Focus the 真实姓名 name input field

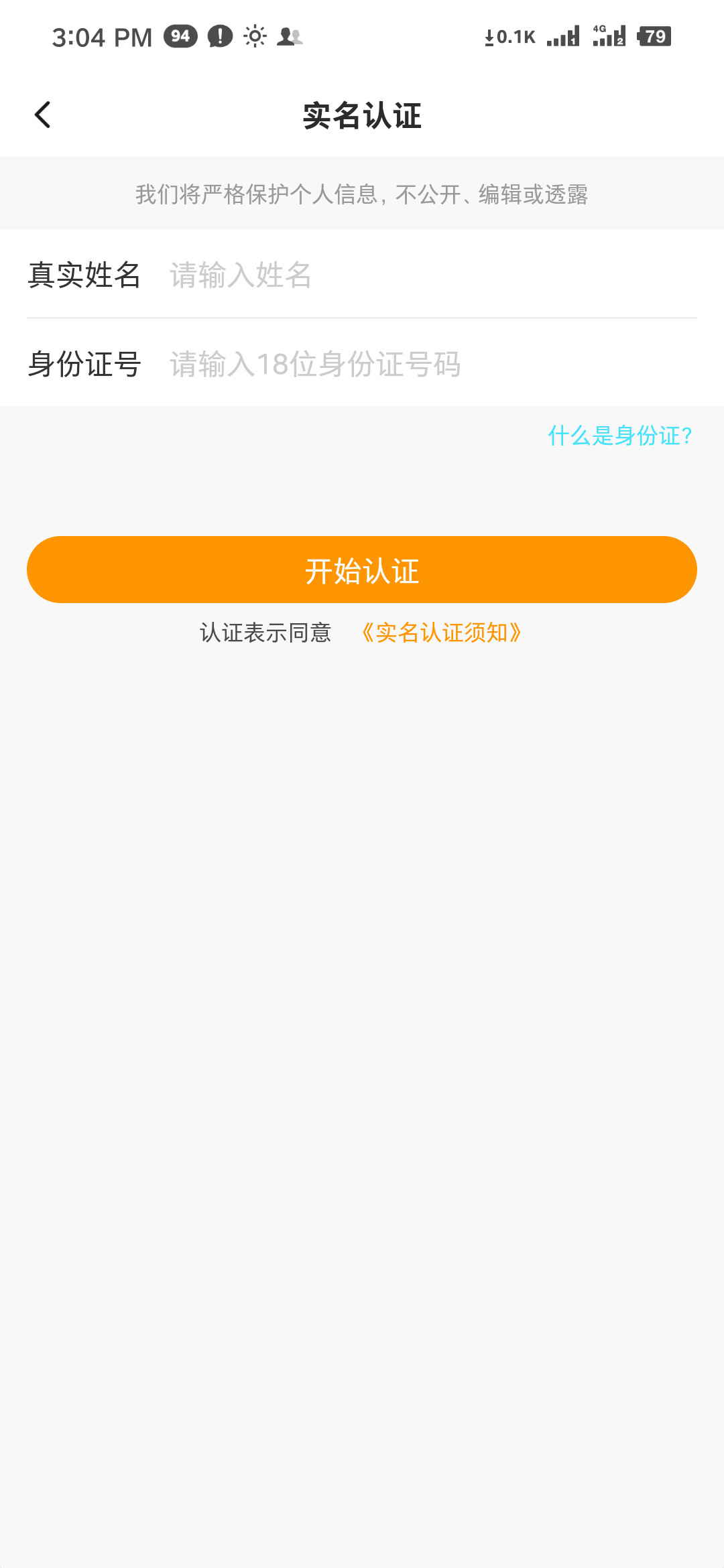(x=429, y=275)
